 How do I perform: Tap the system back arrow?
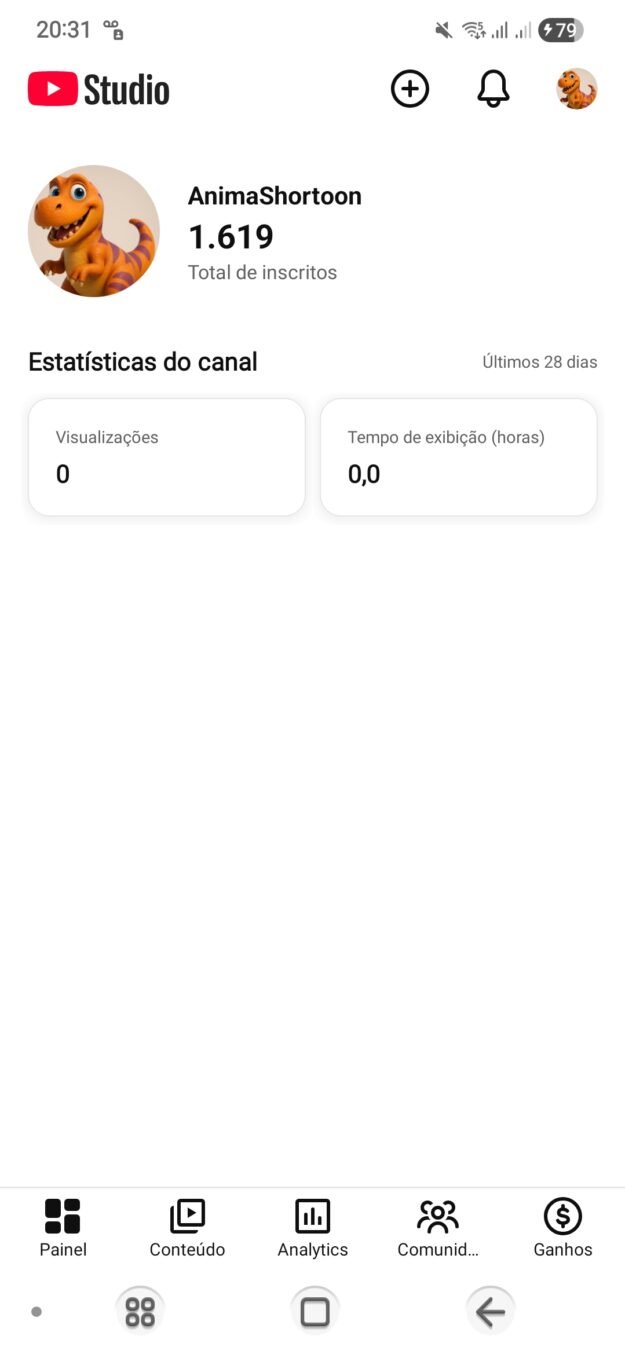tap(490, 1311)
